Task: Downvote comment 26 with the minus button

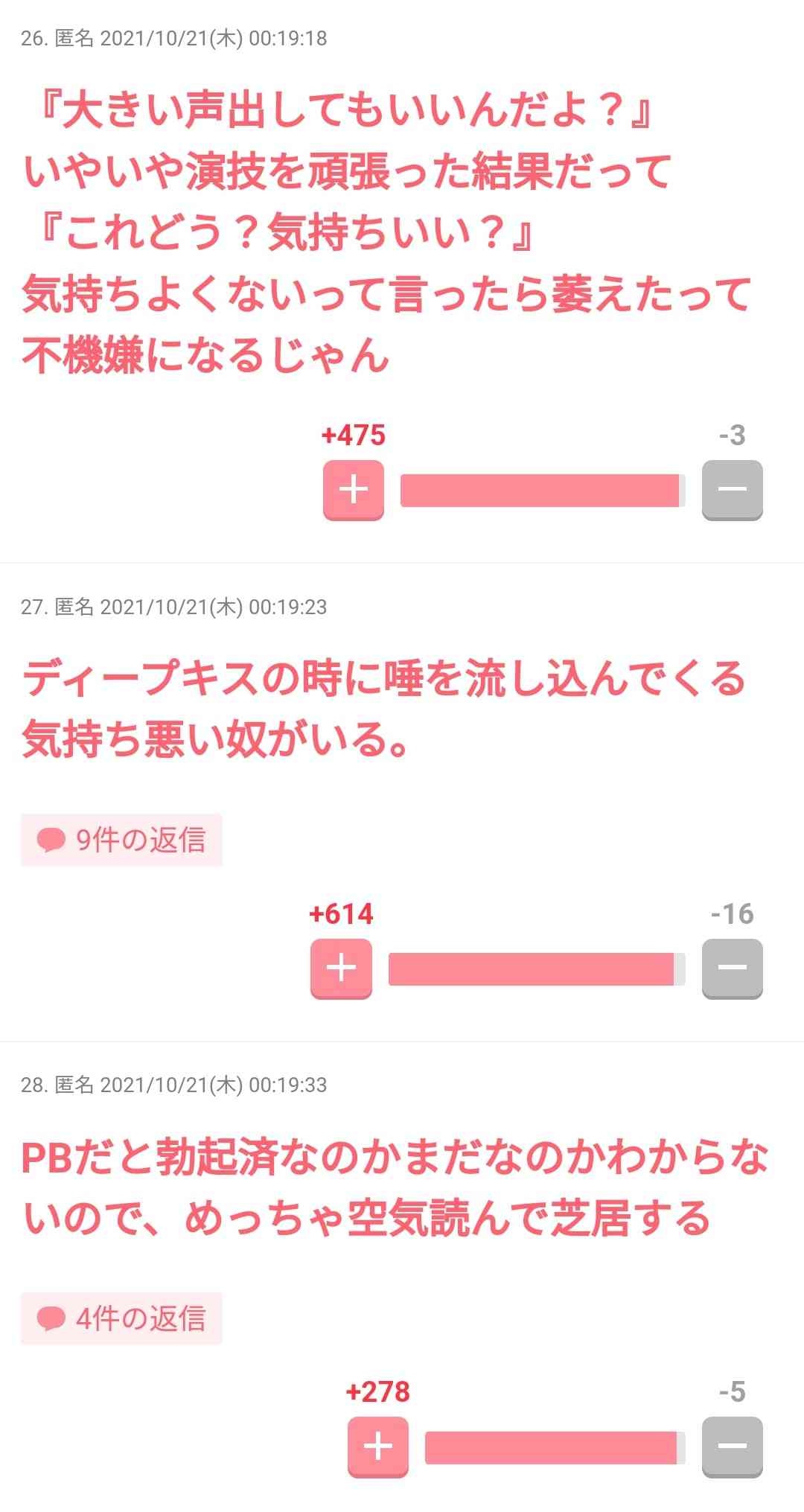Action: click(x=732, y=489)
